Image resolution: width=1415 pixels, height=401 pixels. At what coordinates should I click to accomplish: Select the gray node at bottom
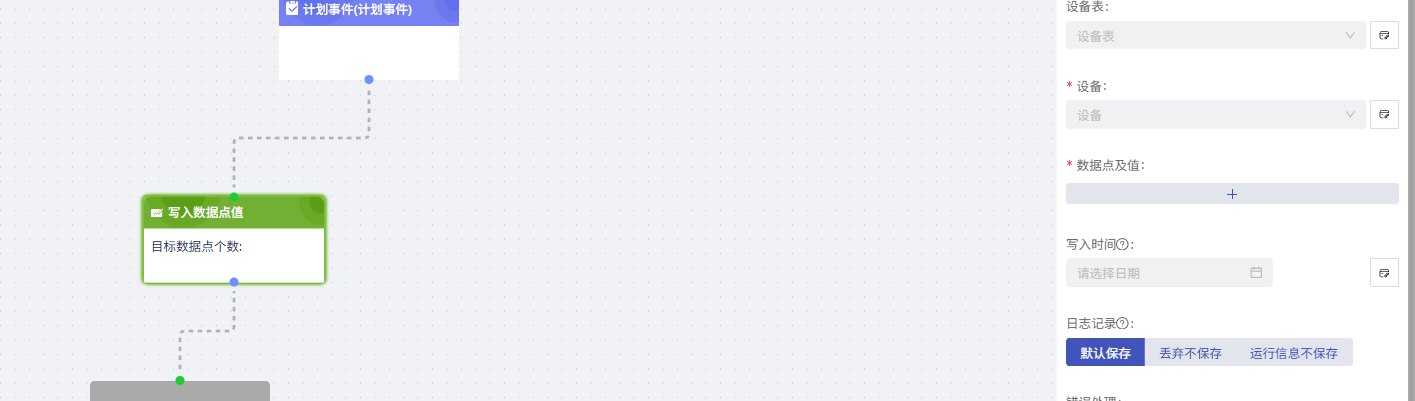pos(180,392)
